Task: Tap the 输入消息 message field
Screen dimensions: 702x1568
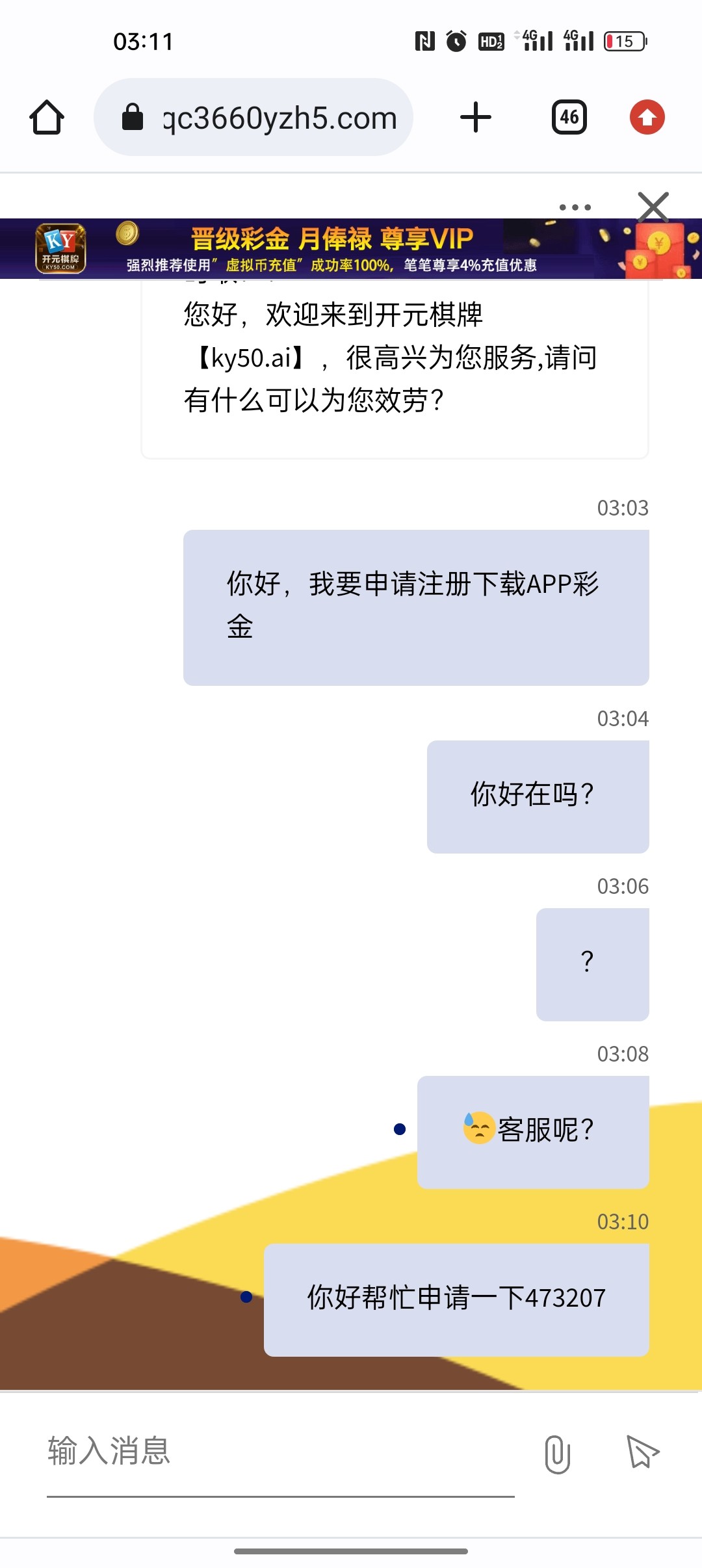Action: point(279,1452)
